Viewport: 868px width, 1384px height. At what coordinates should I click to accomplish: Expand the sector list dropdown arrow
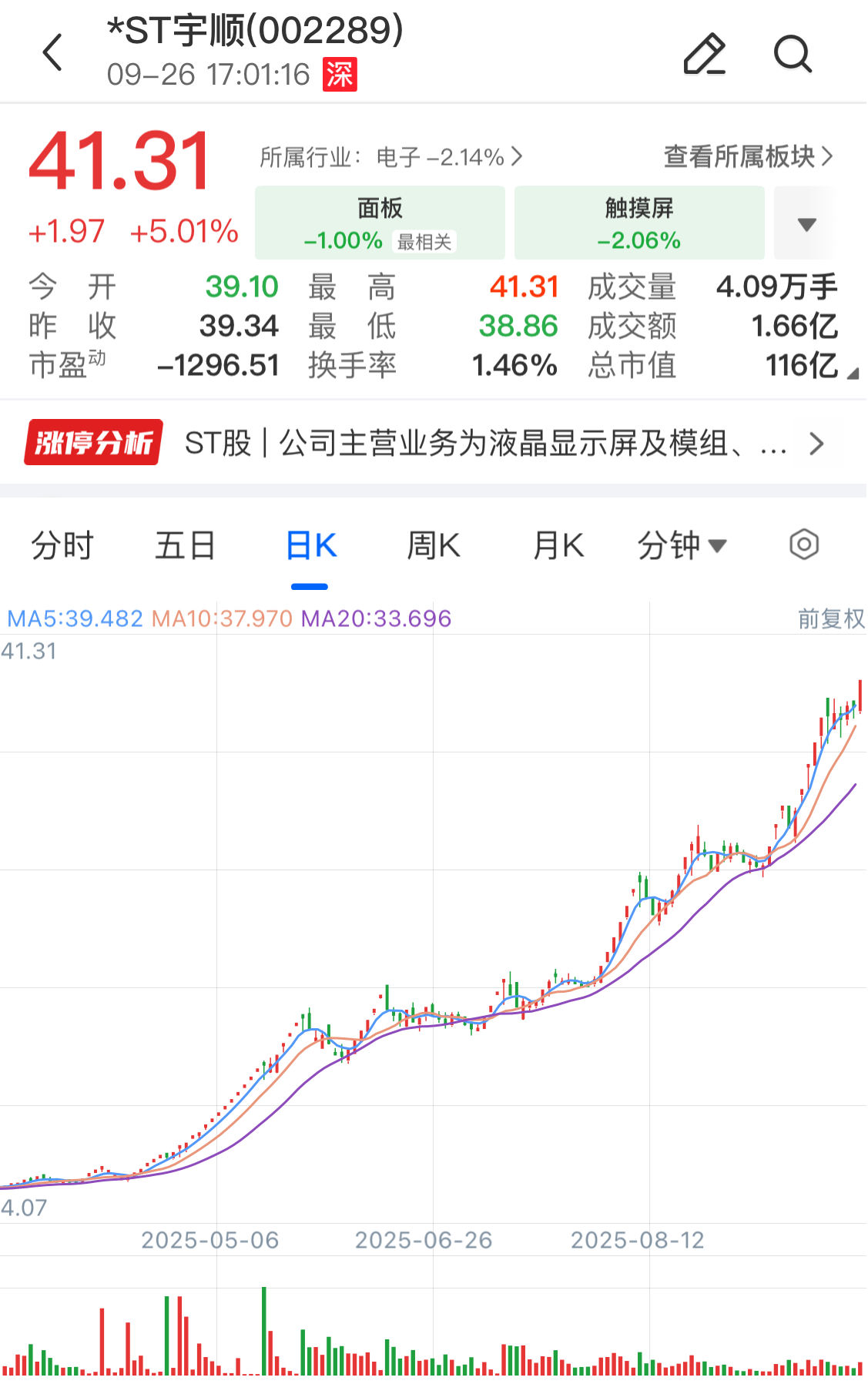click(x=806, y=224)
